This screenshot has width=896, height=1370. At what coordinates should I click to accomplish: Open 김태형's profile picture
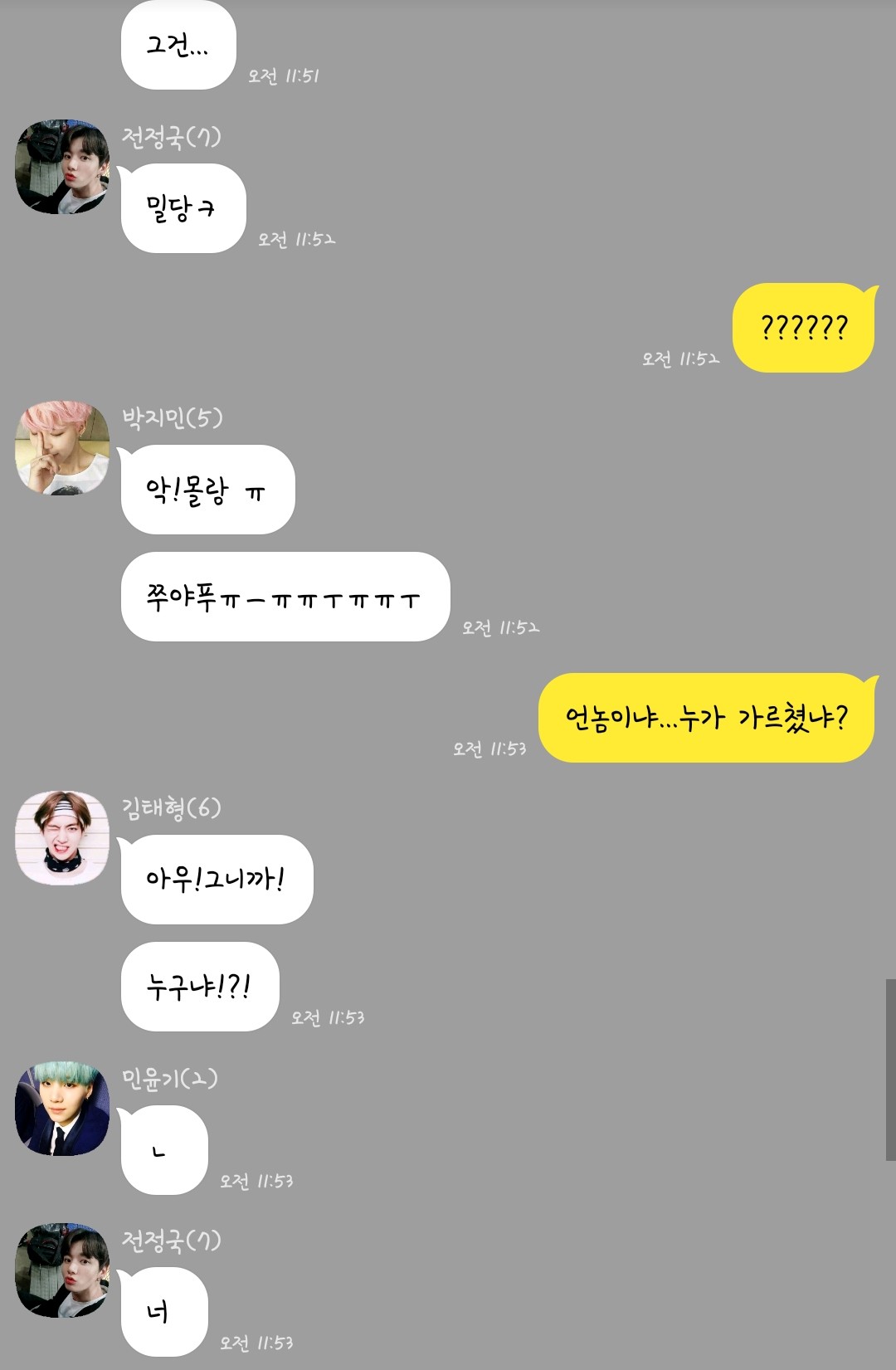(x=62, y=837)
